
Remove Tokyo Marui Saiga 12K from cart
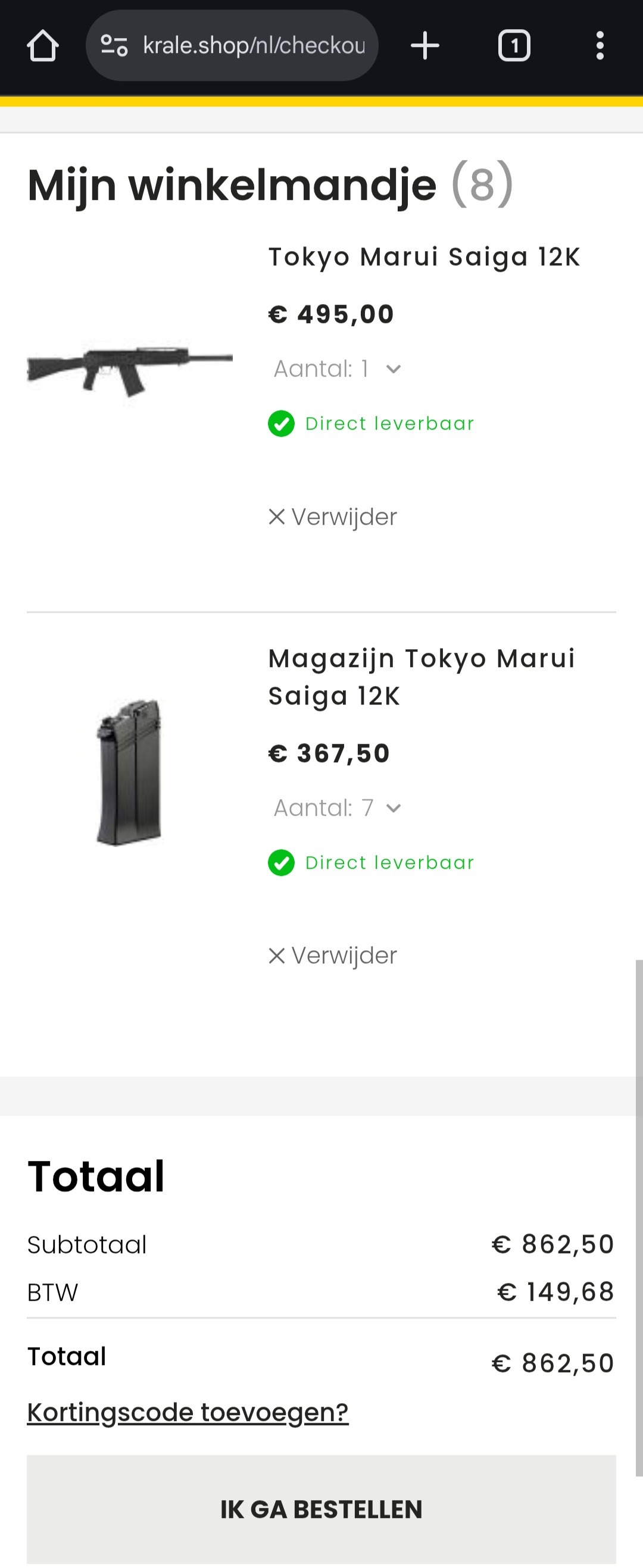[332, 517]
